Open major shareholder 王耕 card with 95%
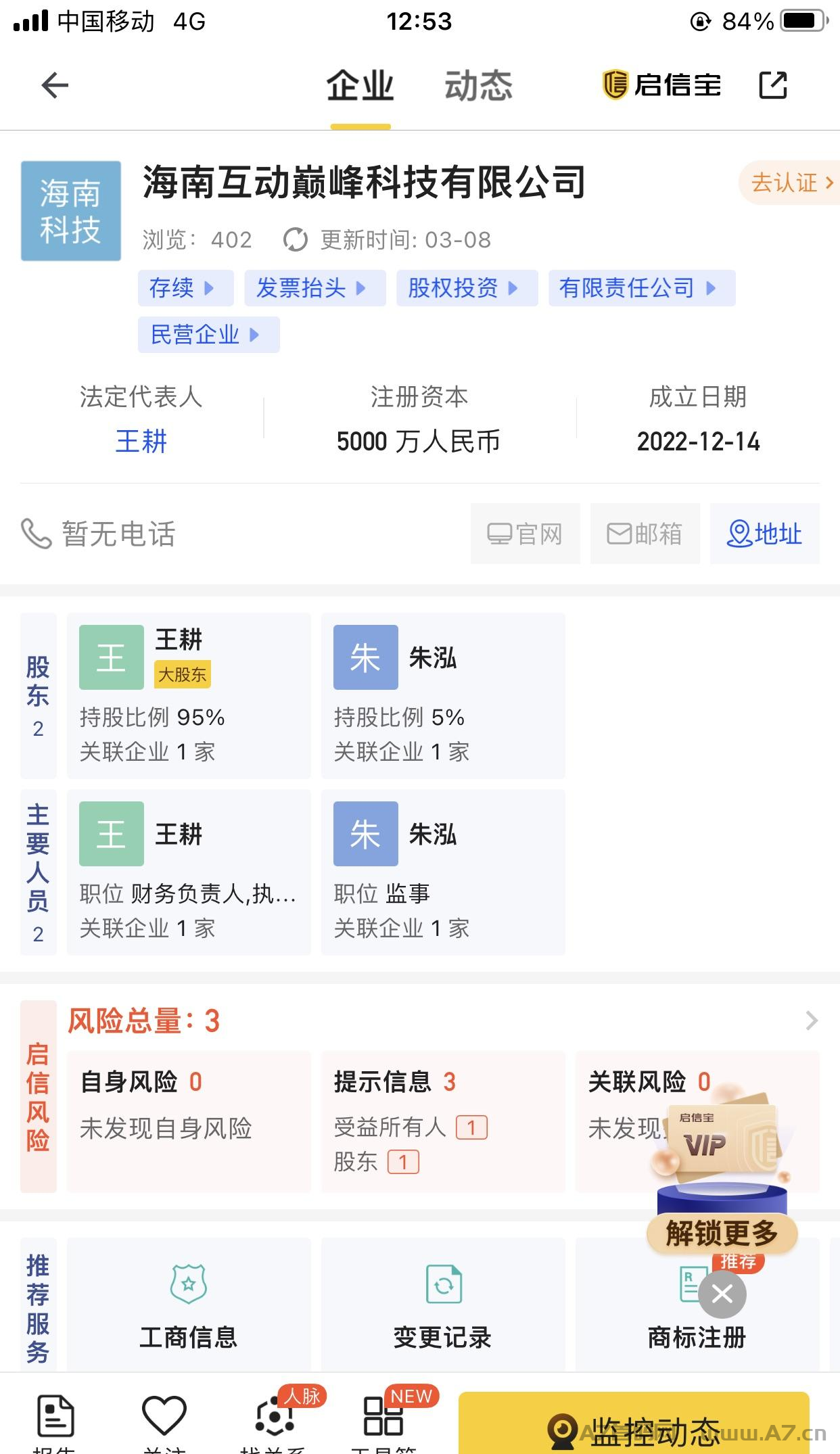840x1454 pixels. [189, 696]
